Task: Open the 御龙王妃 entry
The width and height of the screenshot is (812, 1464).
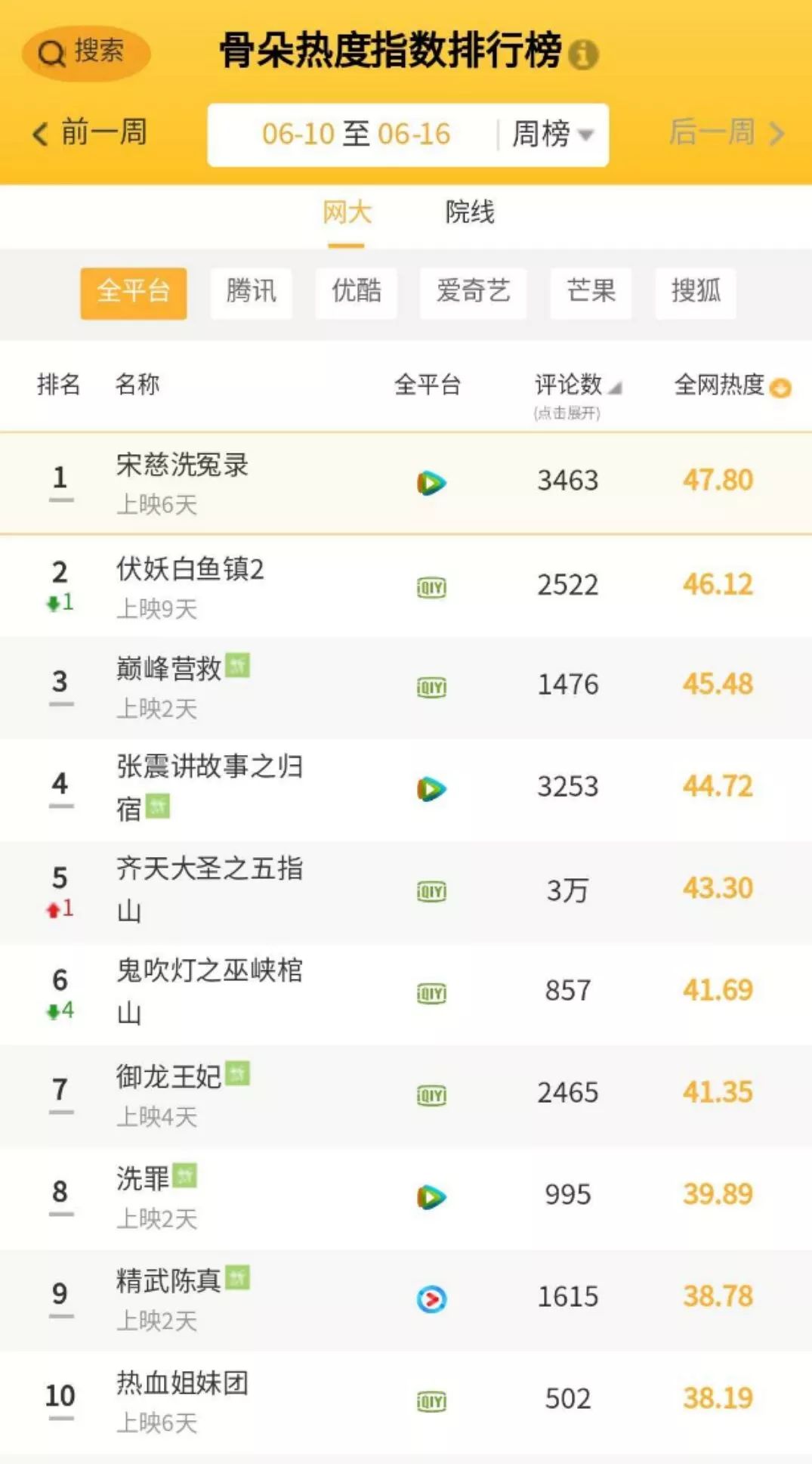Action: click(406, 1096)
